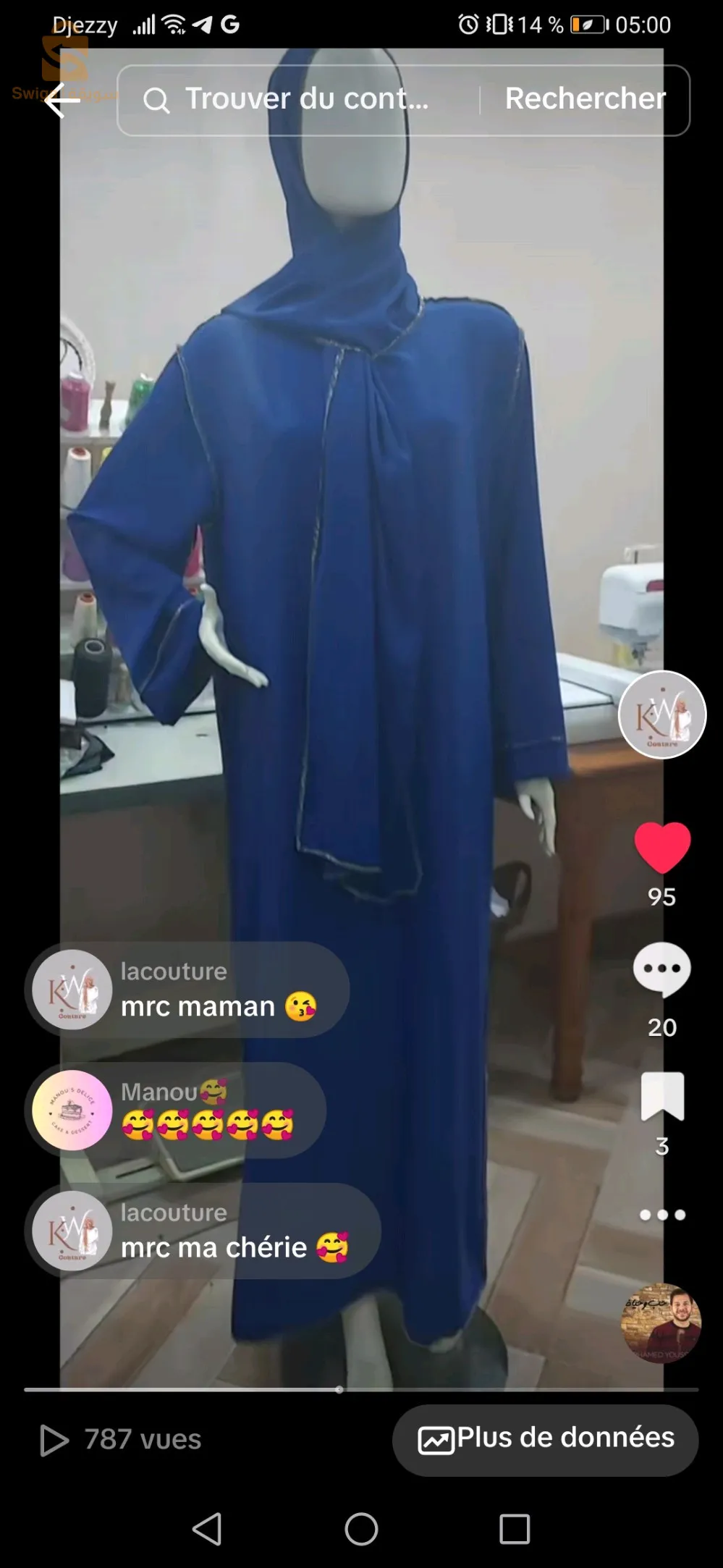Go back with the top-left arrow
This screenshot has width=723, height=1568.
62,100
